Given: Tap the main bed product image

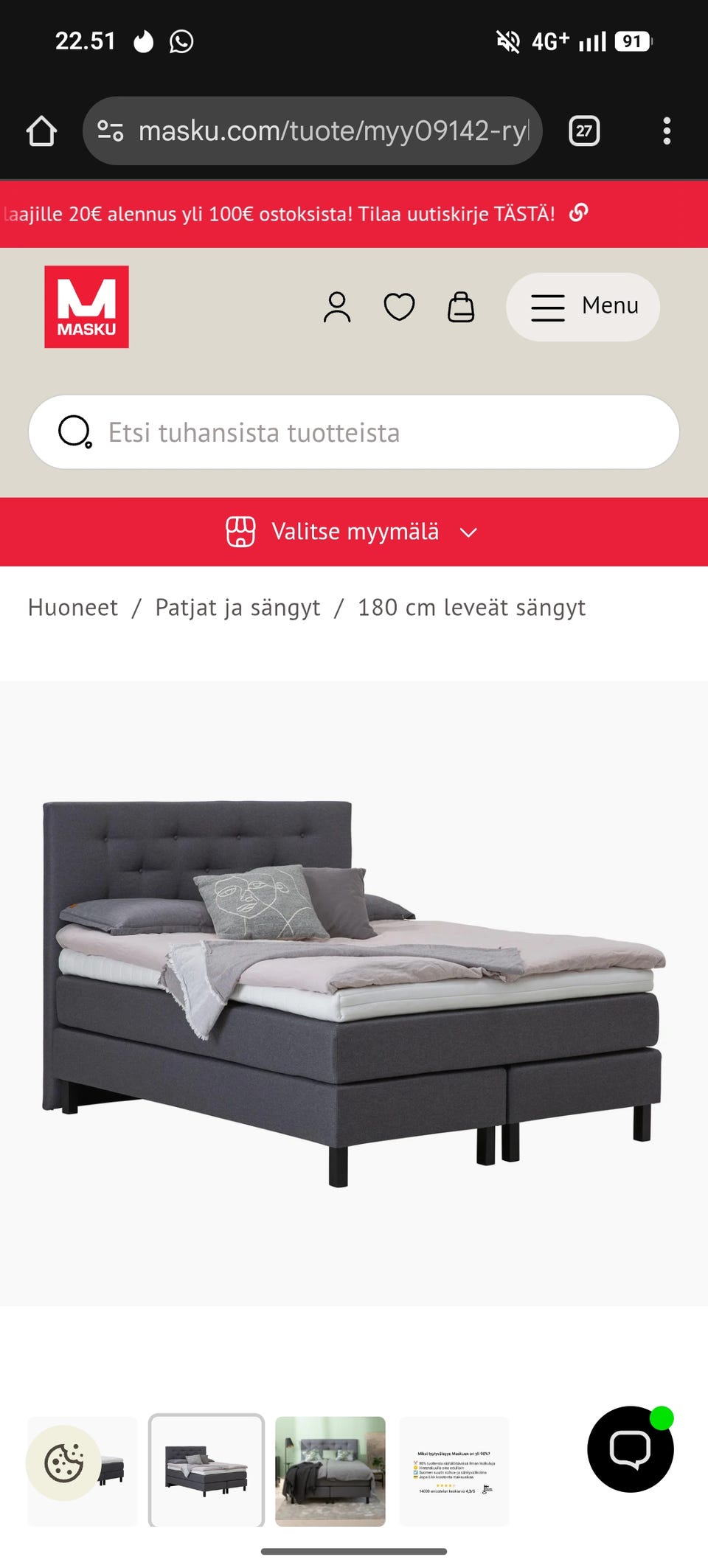Looking at the screenshot, I should 354,993.
